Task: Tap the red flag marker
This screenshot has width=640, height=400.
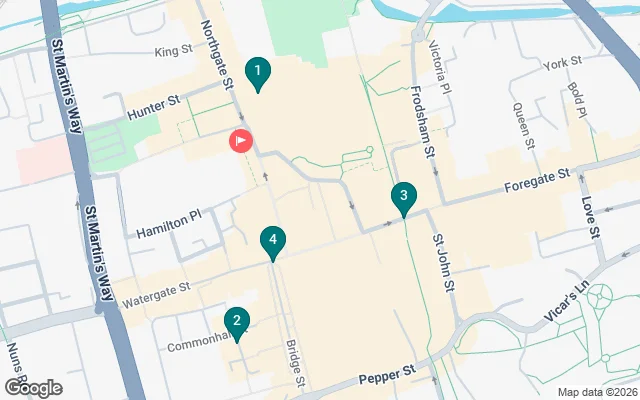Action: (x=241, y=141)
